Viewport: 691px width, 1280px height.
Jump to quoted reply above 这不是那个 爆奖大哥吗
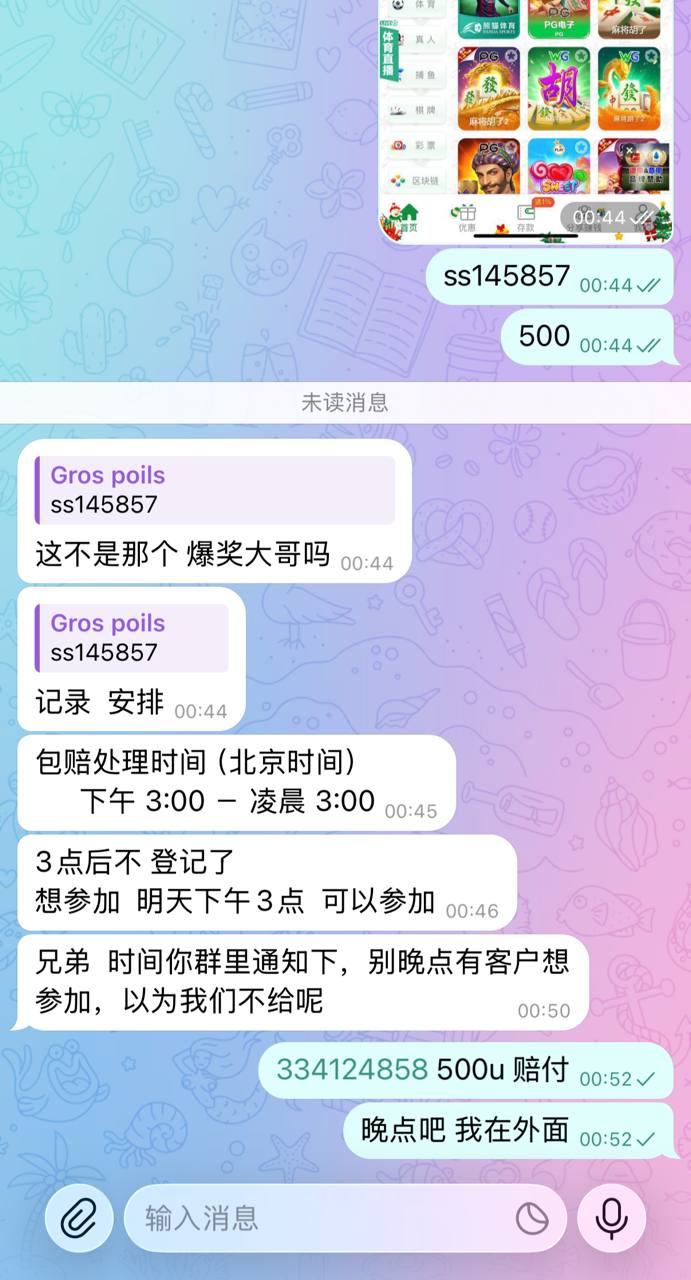coord(215,490)
